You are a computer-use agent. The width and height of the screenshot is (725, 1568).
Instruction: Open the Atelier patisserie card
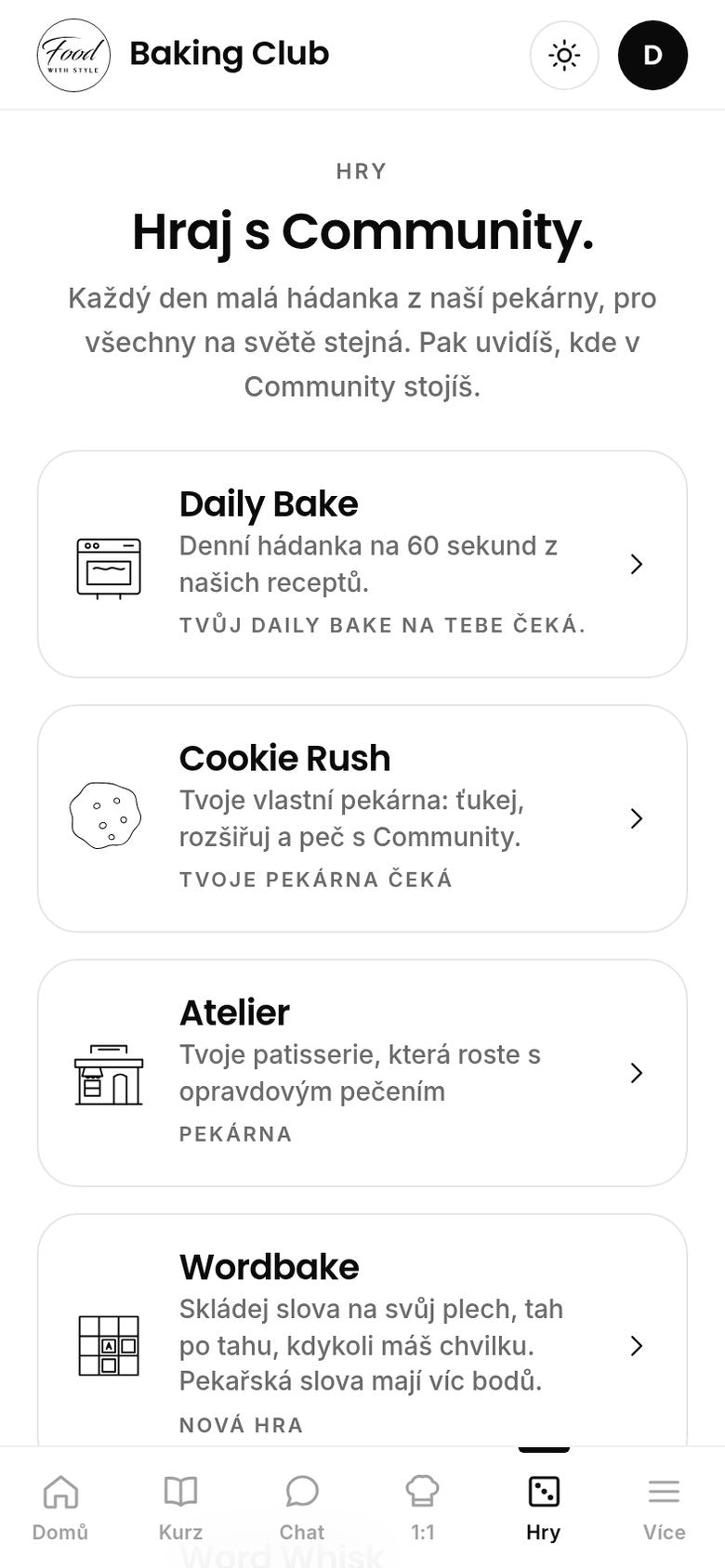(x=362, y=1073)
